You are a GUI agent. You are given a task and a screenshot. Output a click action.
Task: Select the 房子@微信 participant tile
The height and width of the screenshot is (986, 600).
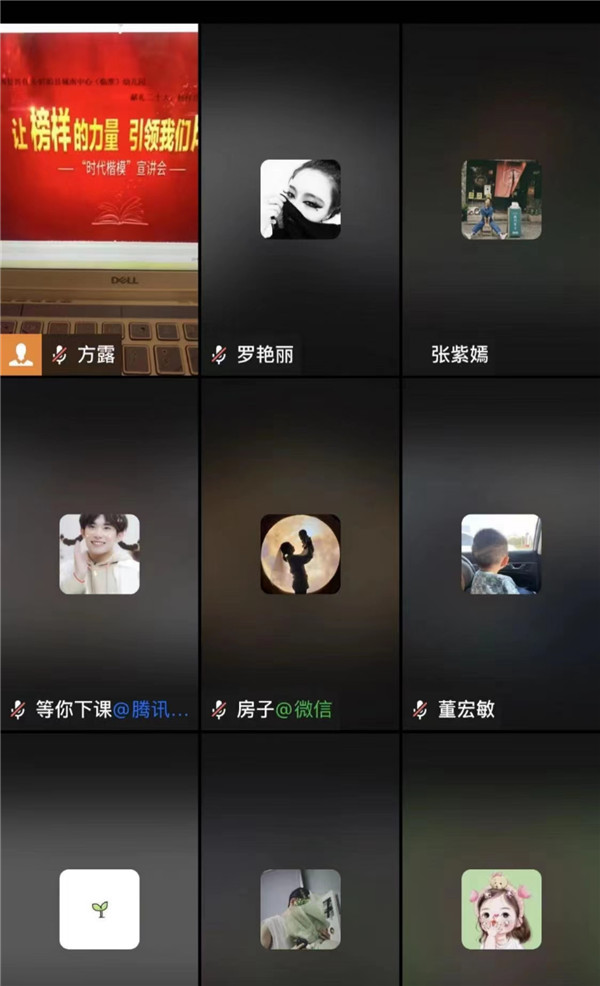click(300, 554)
